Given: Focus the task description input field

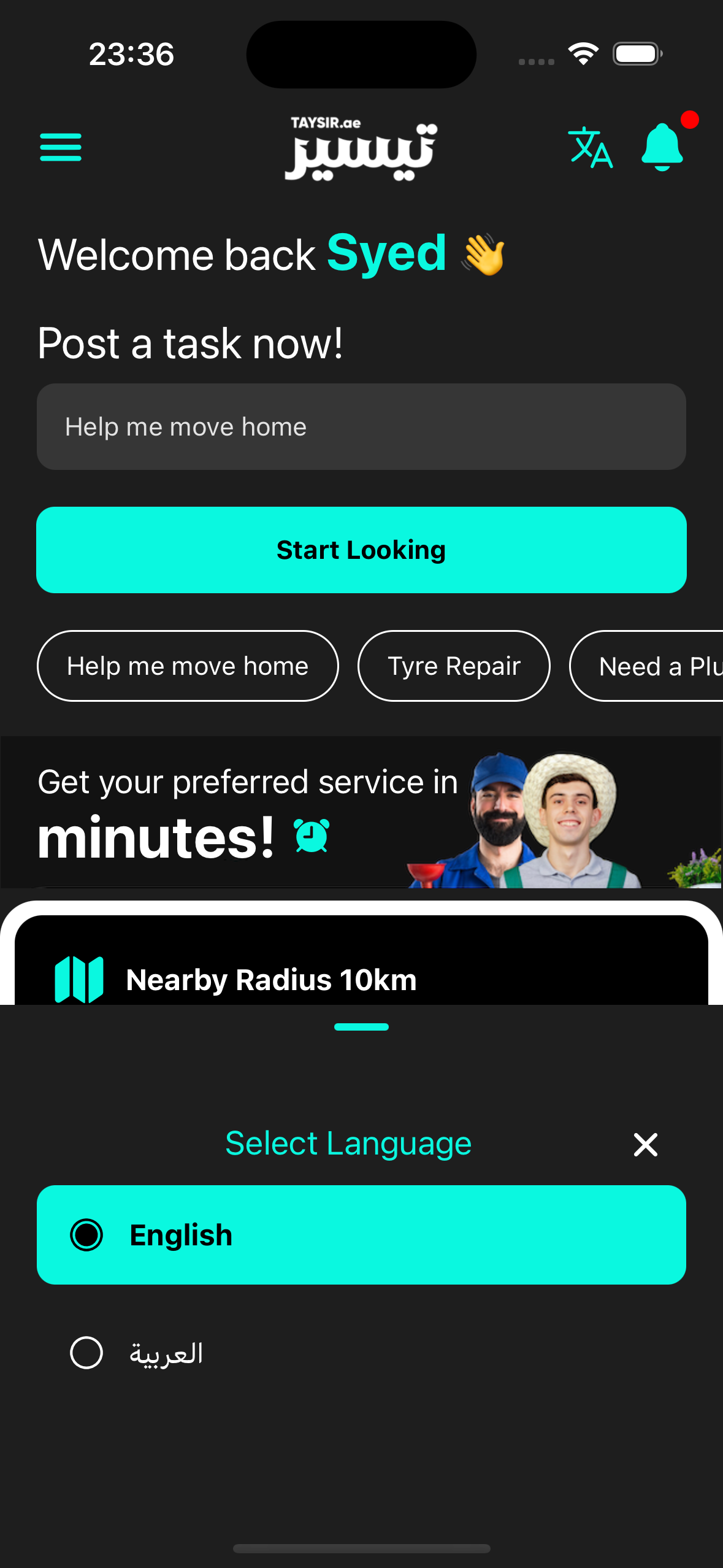Looking at the screenshot, I should click(x=361, y=427).
